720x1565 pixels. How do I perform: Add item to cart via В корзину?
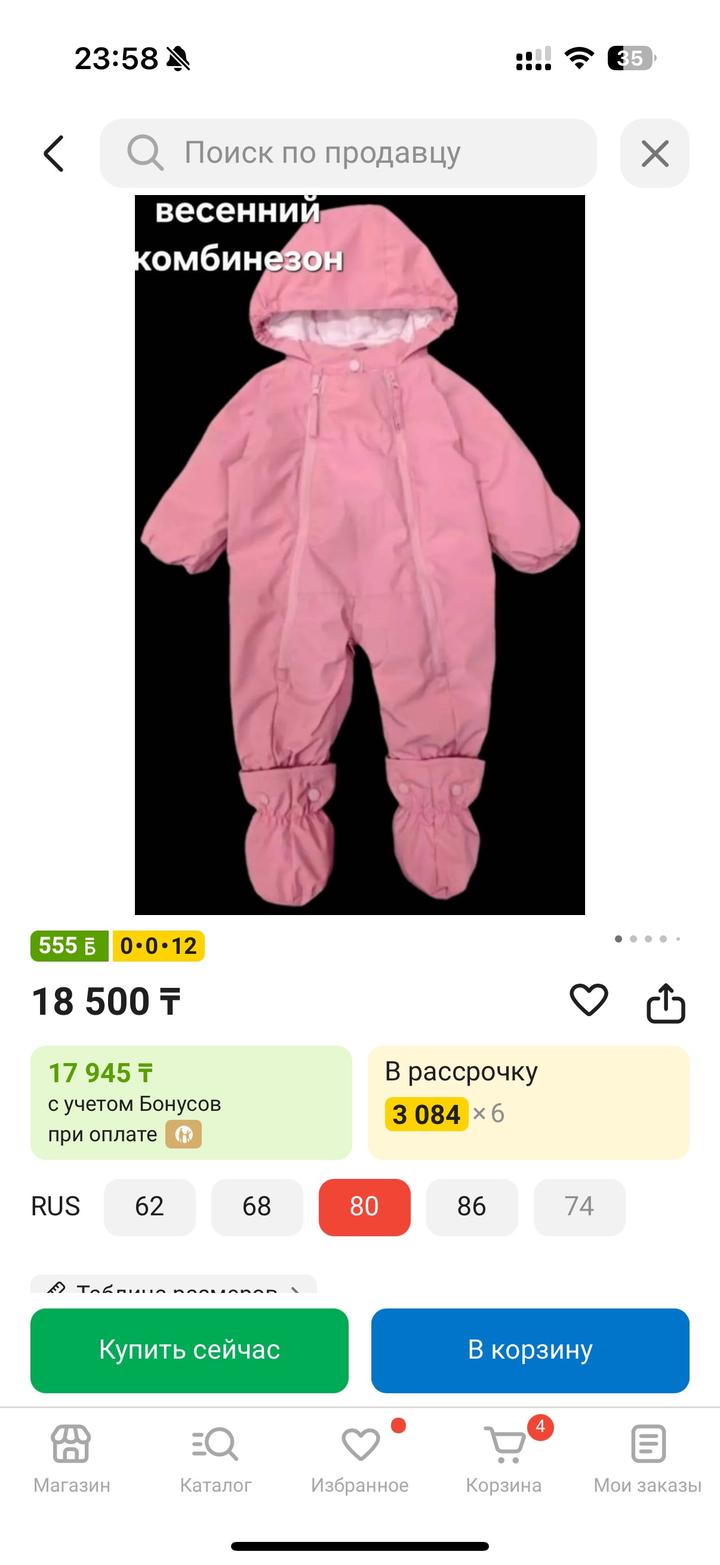(530, 1350)
